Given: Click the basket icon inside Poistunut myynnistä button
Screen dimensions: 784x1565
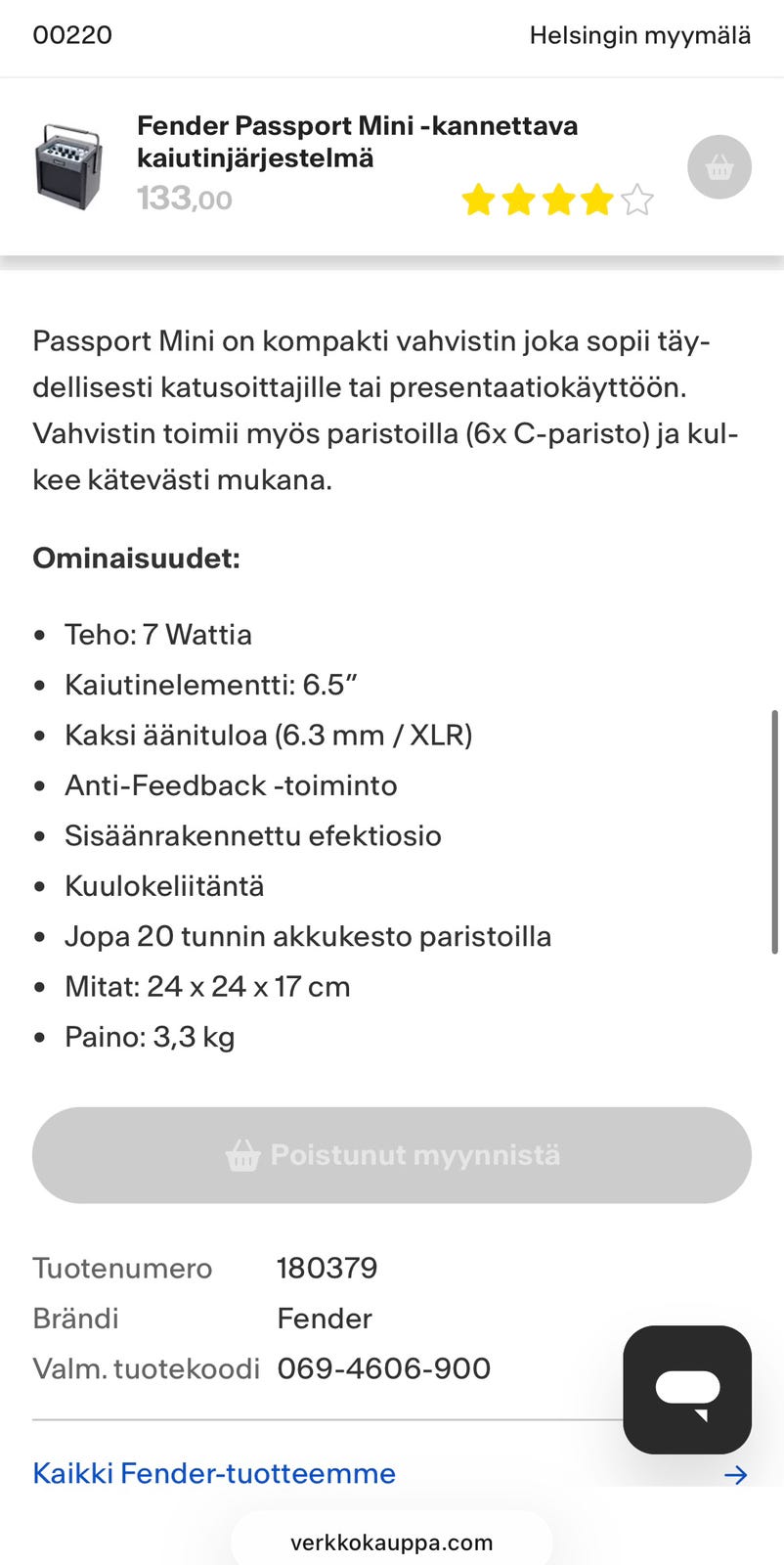Looking at the screenshot, I should 241,1155.
